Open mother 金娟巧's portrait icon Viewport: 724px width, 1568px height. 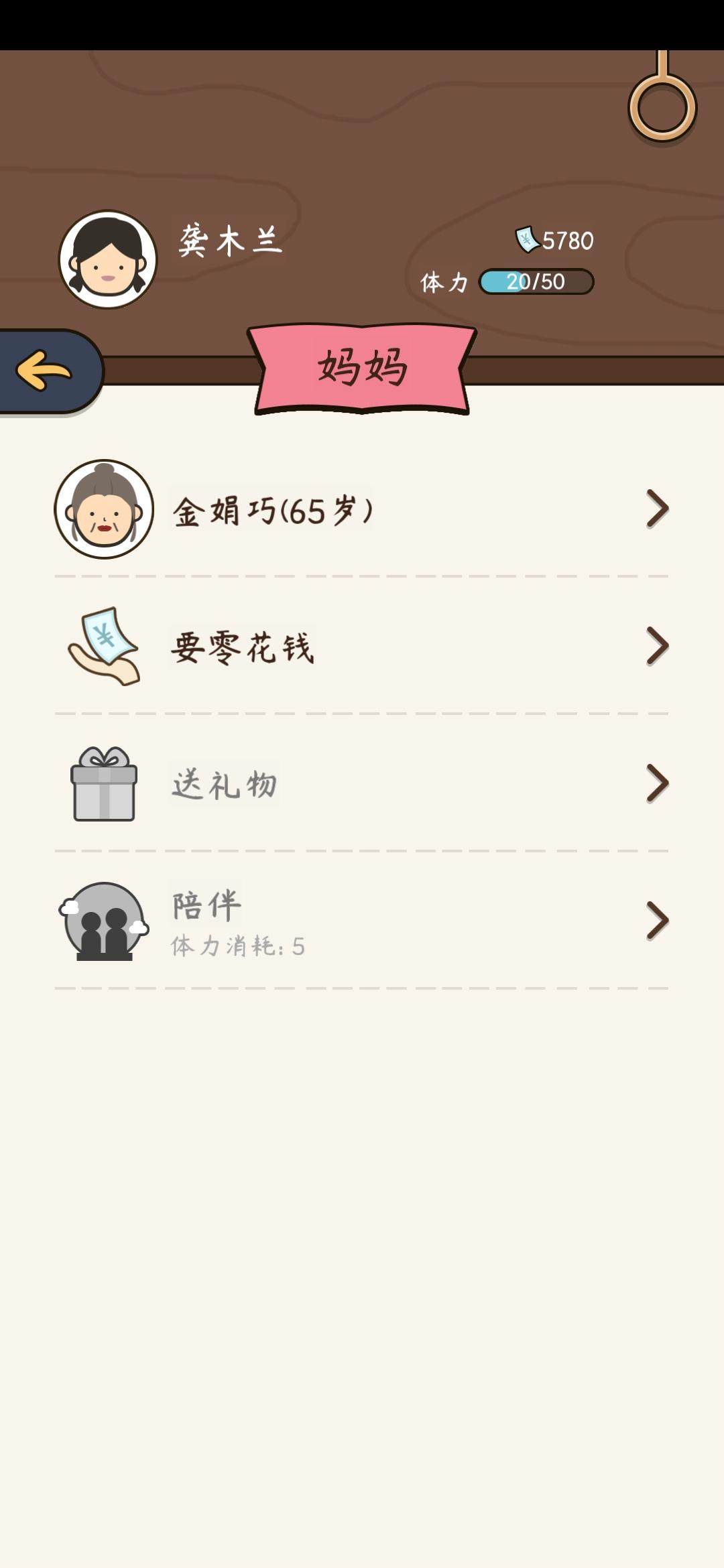(x=104, y=509)
